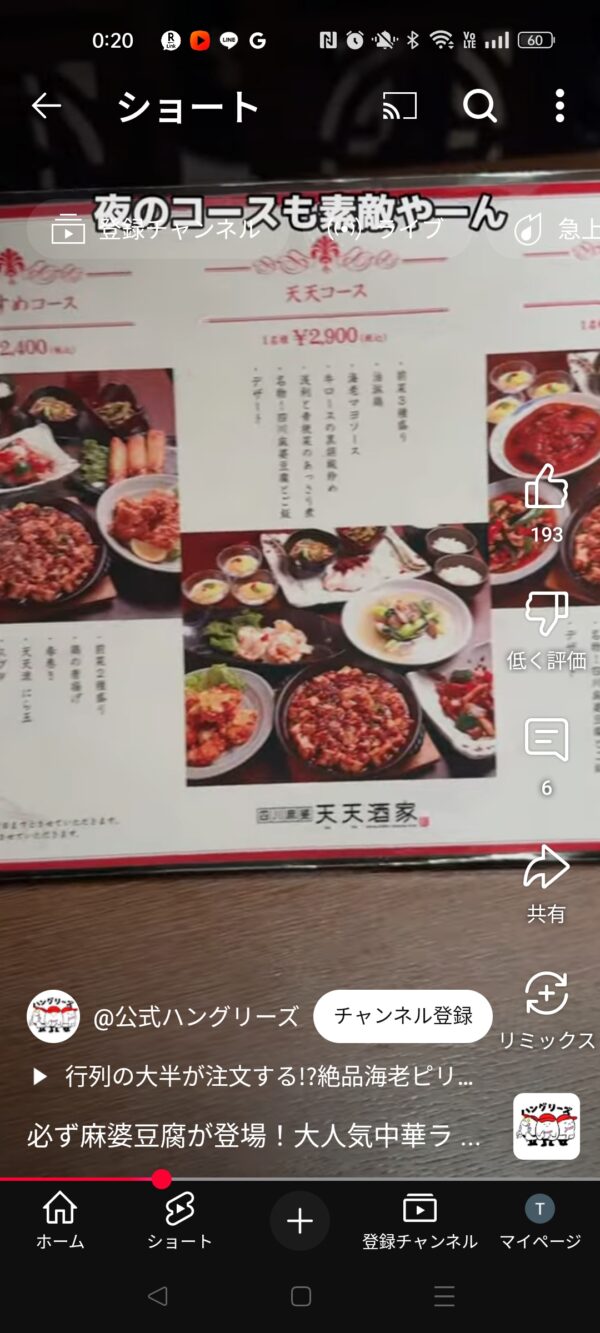Cast this video to a device
Image resolution: width=600 pixels, height=1333 pixels.
coord(400,106)
